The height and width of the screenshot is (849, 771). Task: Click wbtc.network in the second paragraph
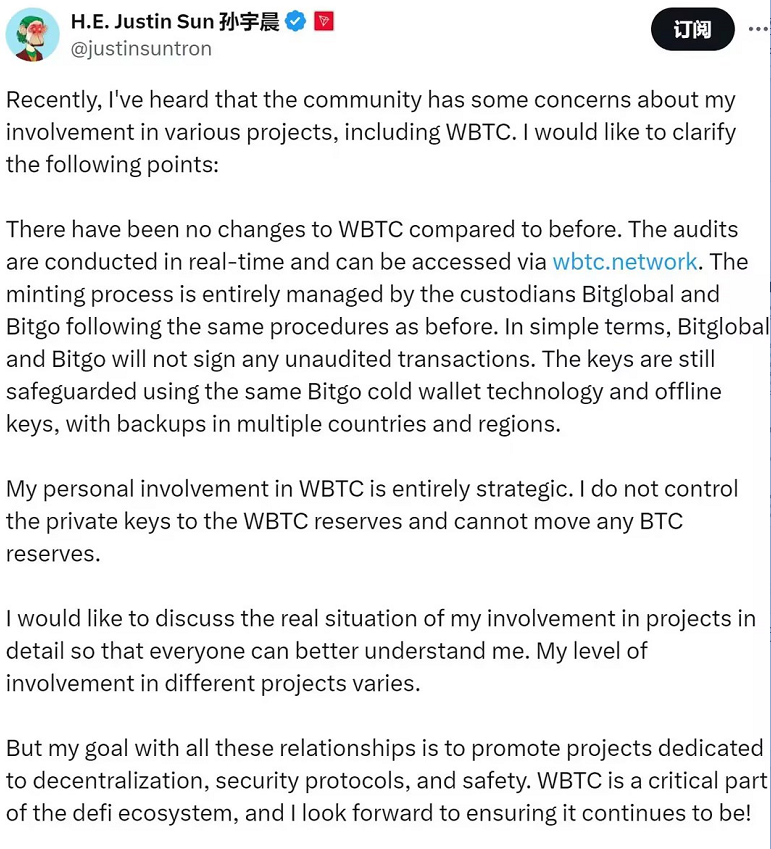[624, 261]
